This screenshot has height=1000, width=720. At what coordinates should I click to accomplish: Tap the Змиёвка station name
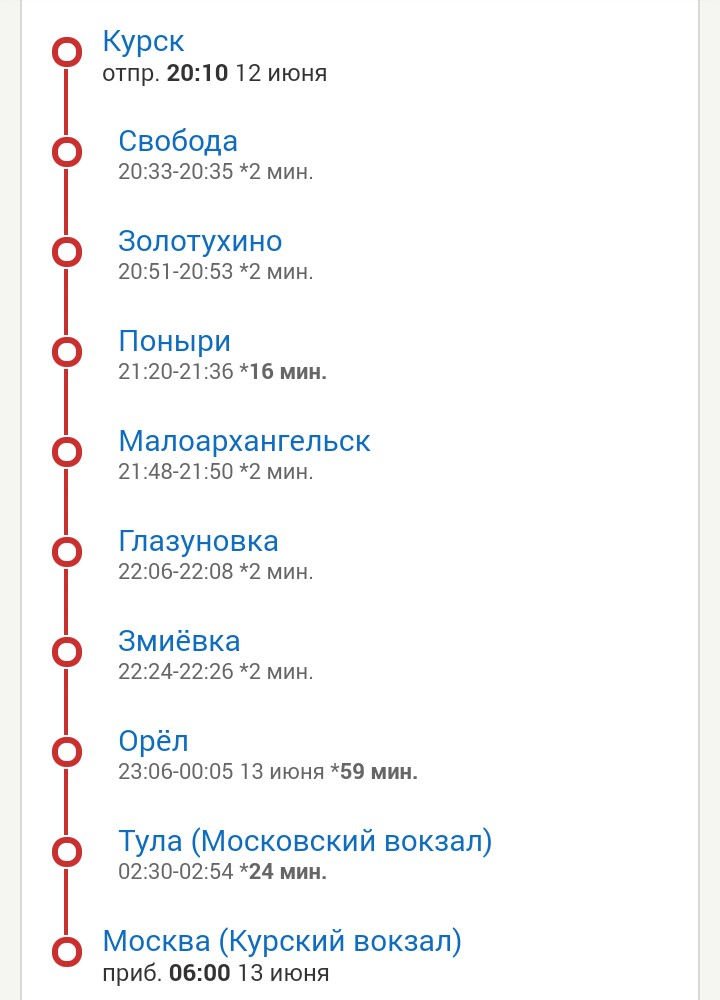179,641
